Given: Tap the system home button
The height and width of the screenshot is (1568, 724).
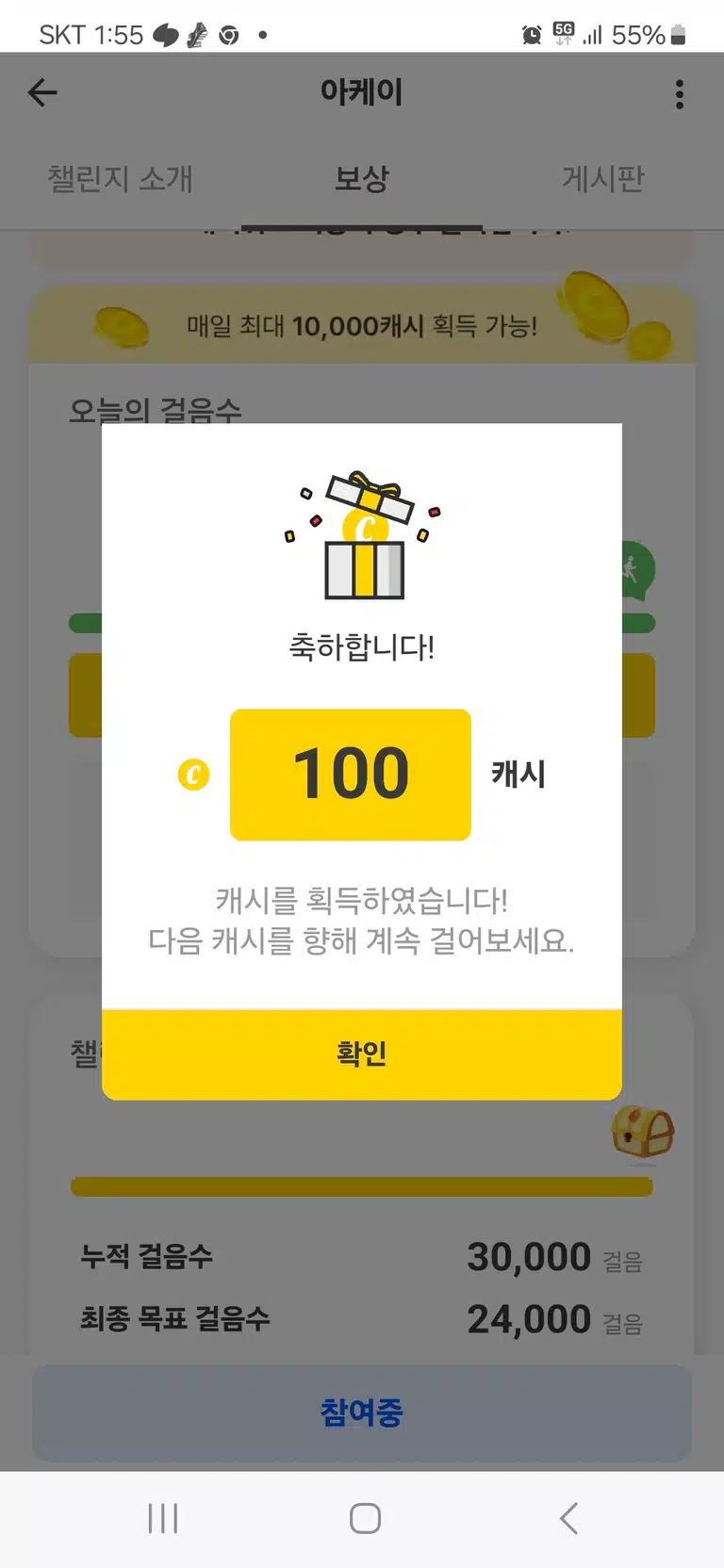Looking at the screenshot, I should click(x=365, y=1519).
